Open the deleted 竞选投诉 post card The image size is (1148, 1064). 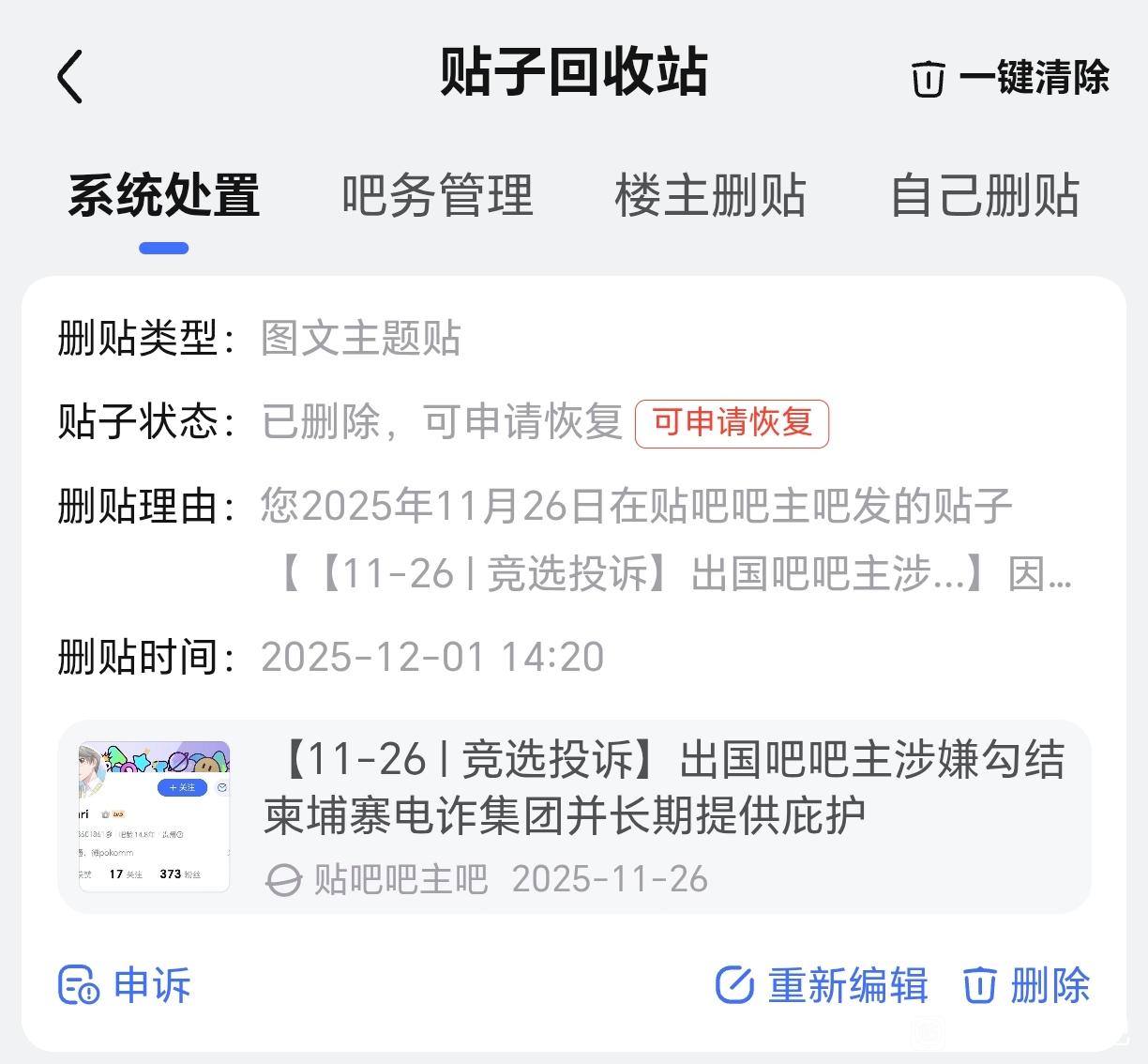(574, 815)
